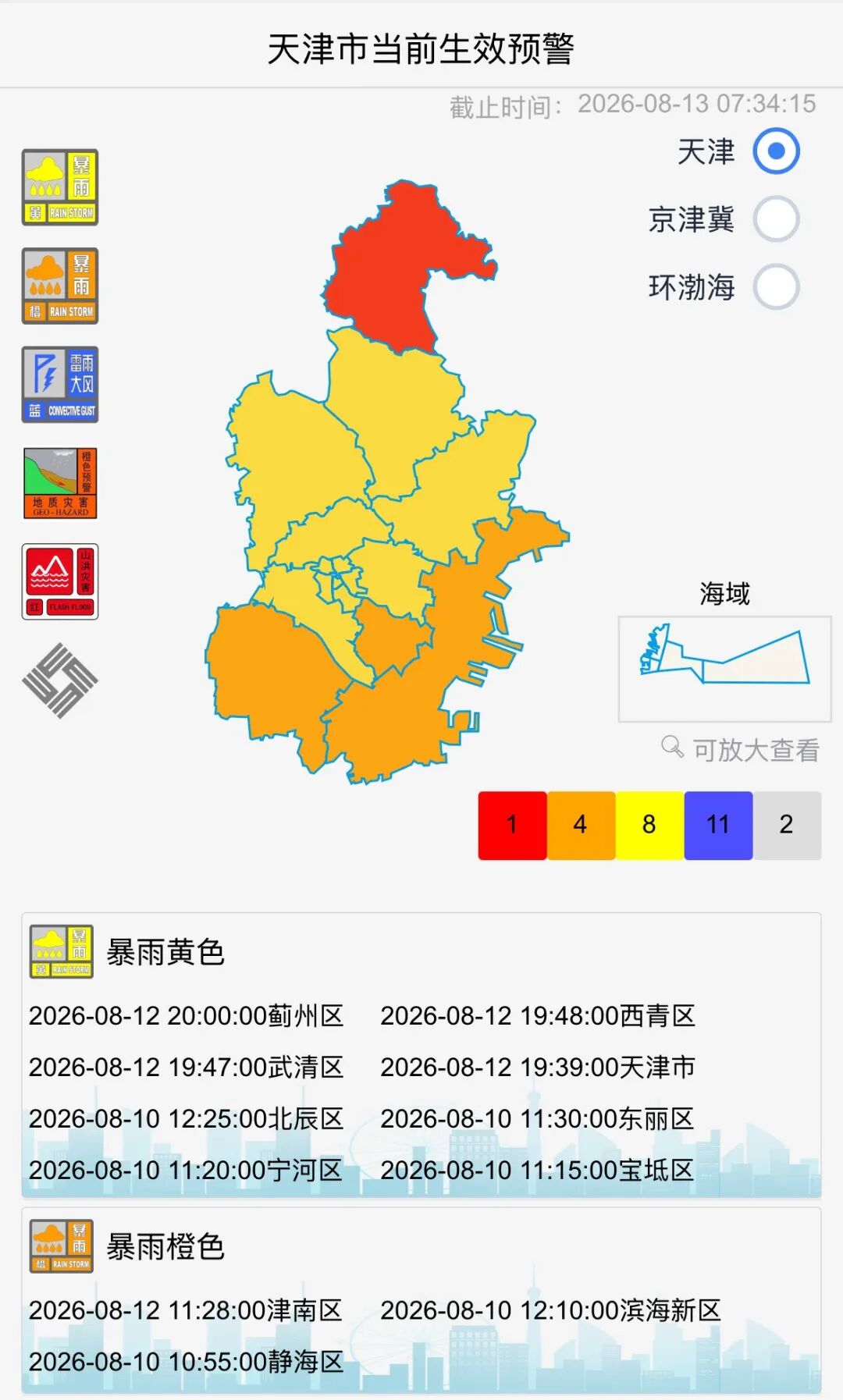Open the 西青区 yellow rainstorm warning entry
Image resolution: width=843 pixels, height=1400 pixels.
(538, 1016)
